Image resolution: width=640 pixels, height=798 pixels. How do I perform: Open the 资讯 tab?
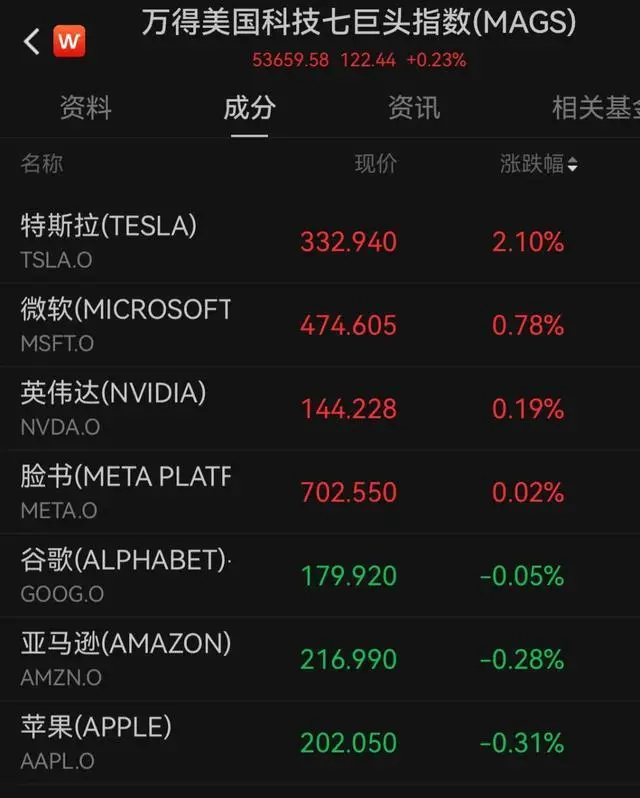[413, 108]
